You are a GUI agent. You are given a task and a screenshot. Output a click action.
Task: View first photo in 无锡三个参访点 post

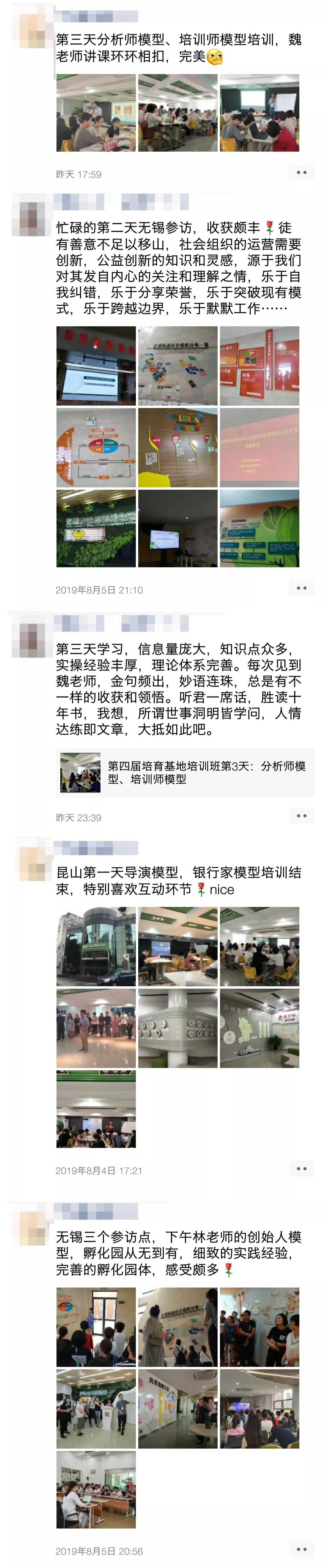pos(96,1327)
